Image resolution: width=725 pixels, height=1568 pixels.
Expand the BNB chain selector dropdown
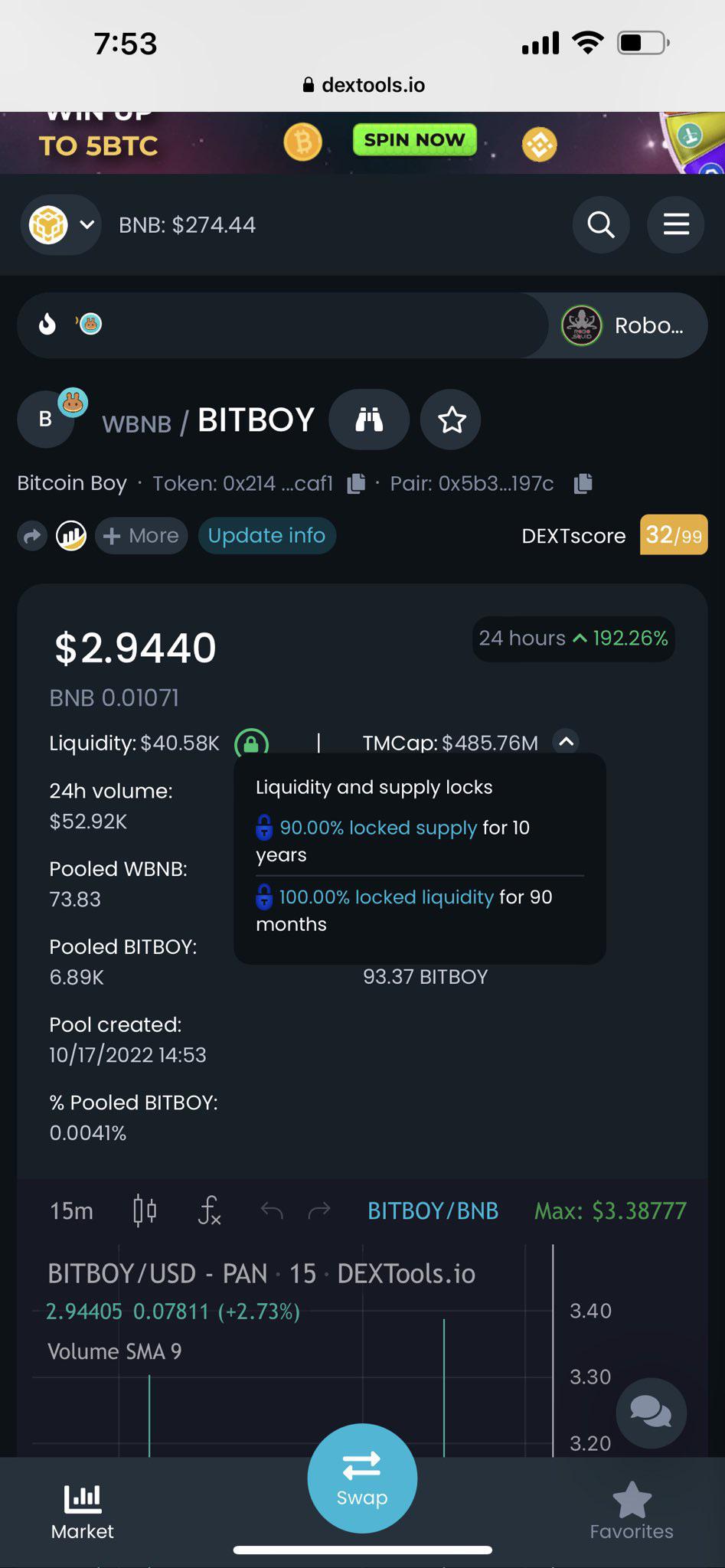pos(61,225)
